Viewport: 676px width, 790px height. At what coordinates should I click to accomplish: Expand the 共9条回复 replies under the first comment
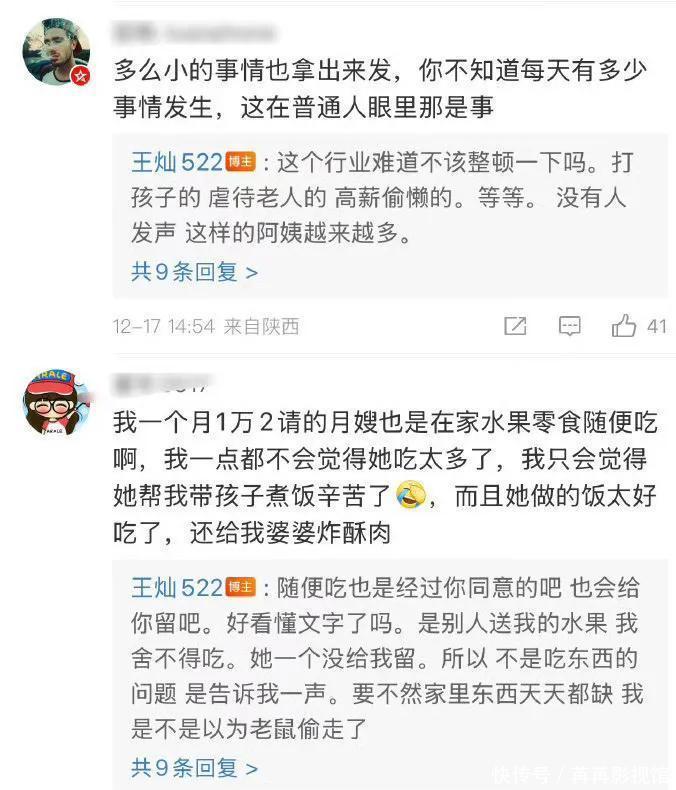[194, 273]
